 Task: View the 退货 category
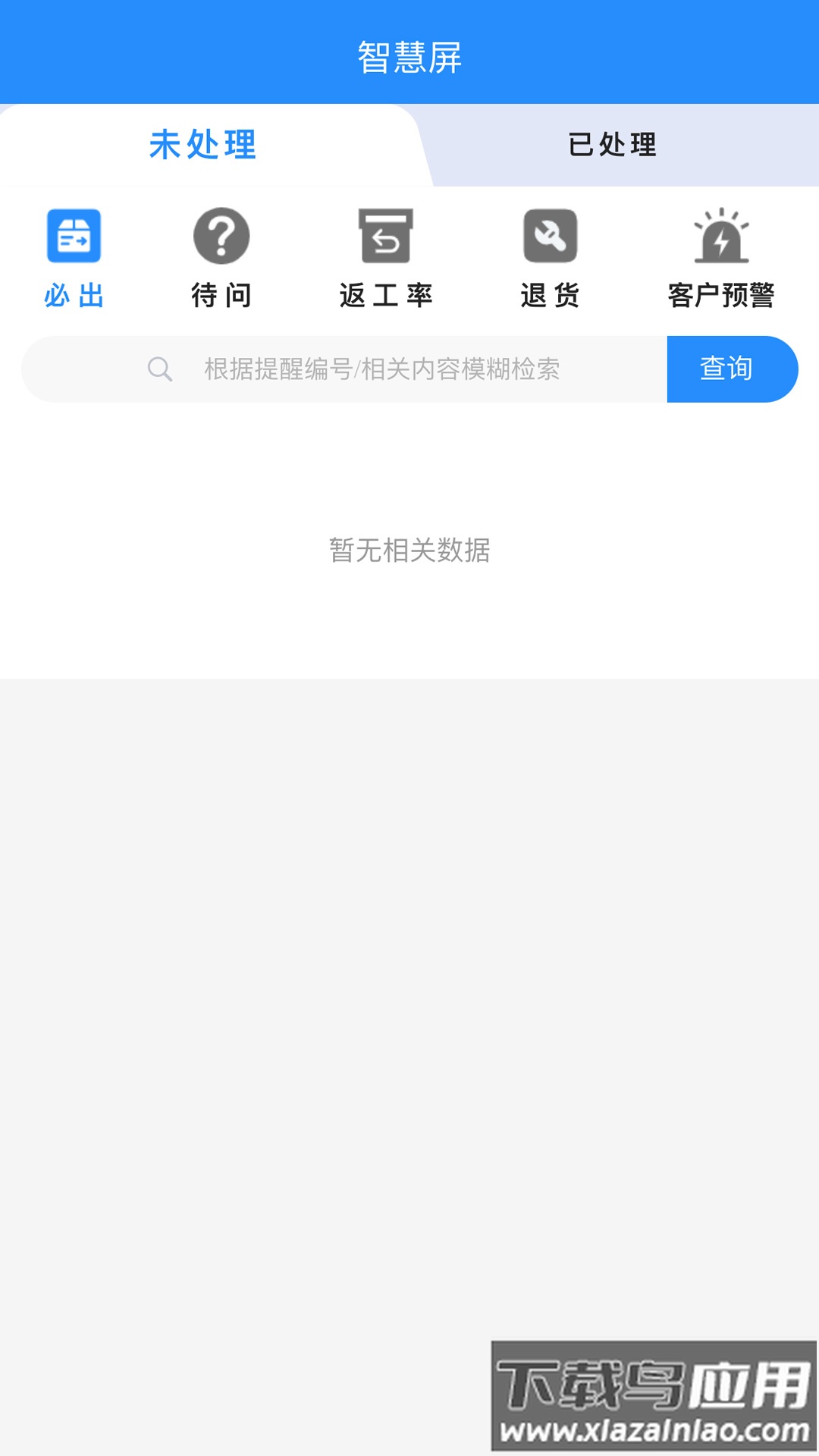(x=550, y=258)
